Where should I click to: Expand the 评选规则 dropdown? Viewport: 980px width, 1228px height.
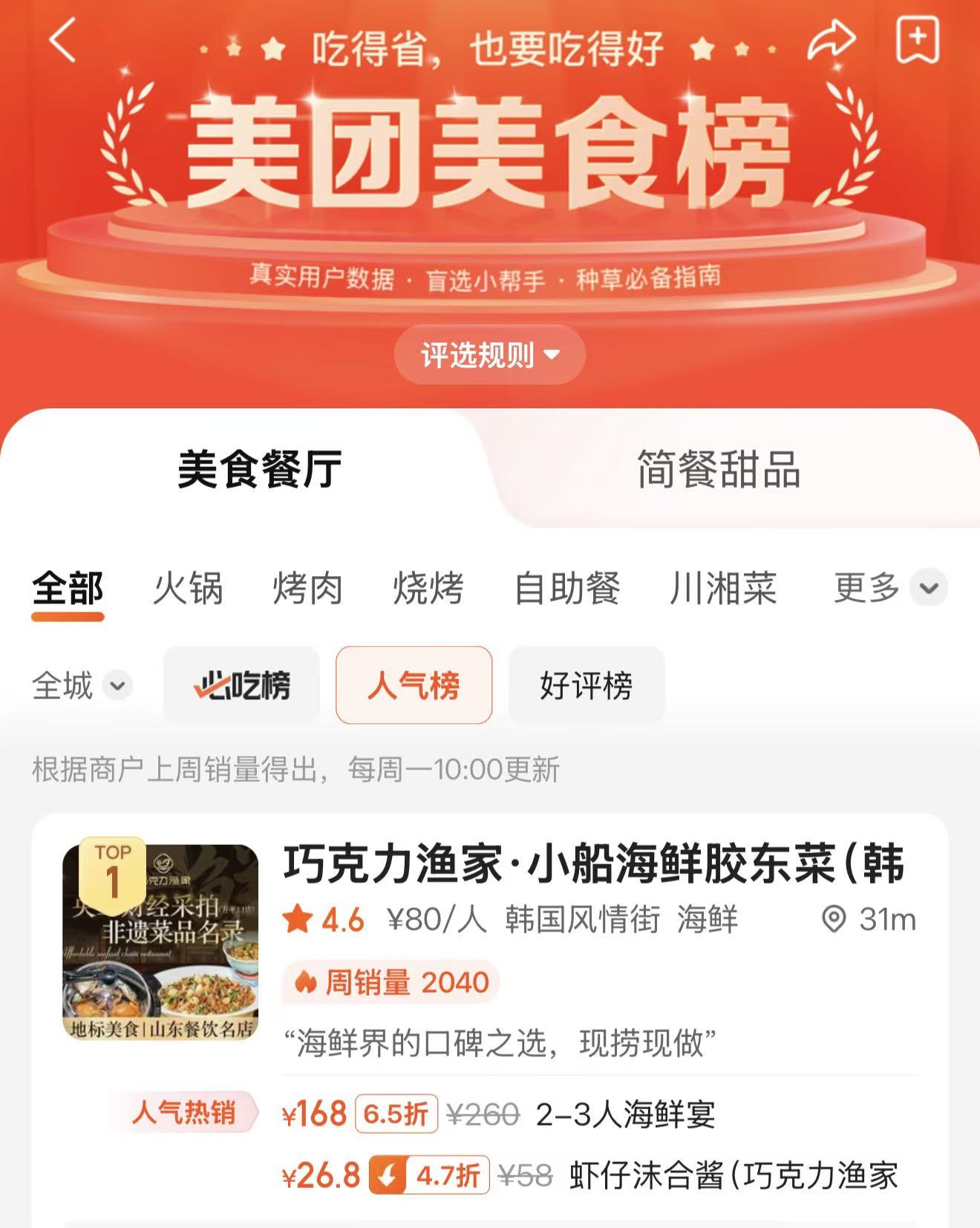coord(489,355)
